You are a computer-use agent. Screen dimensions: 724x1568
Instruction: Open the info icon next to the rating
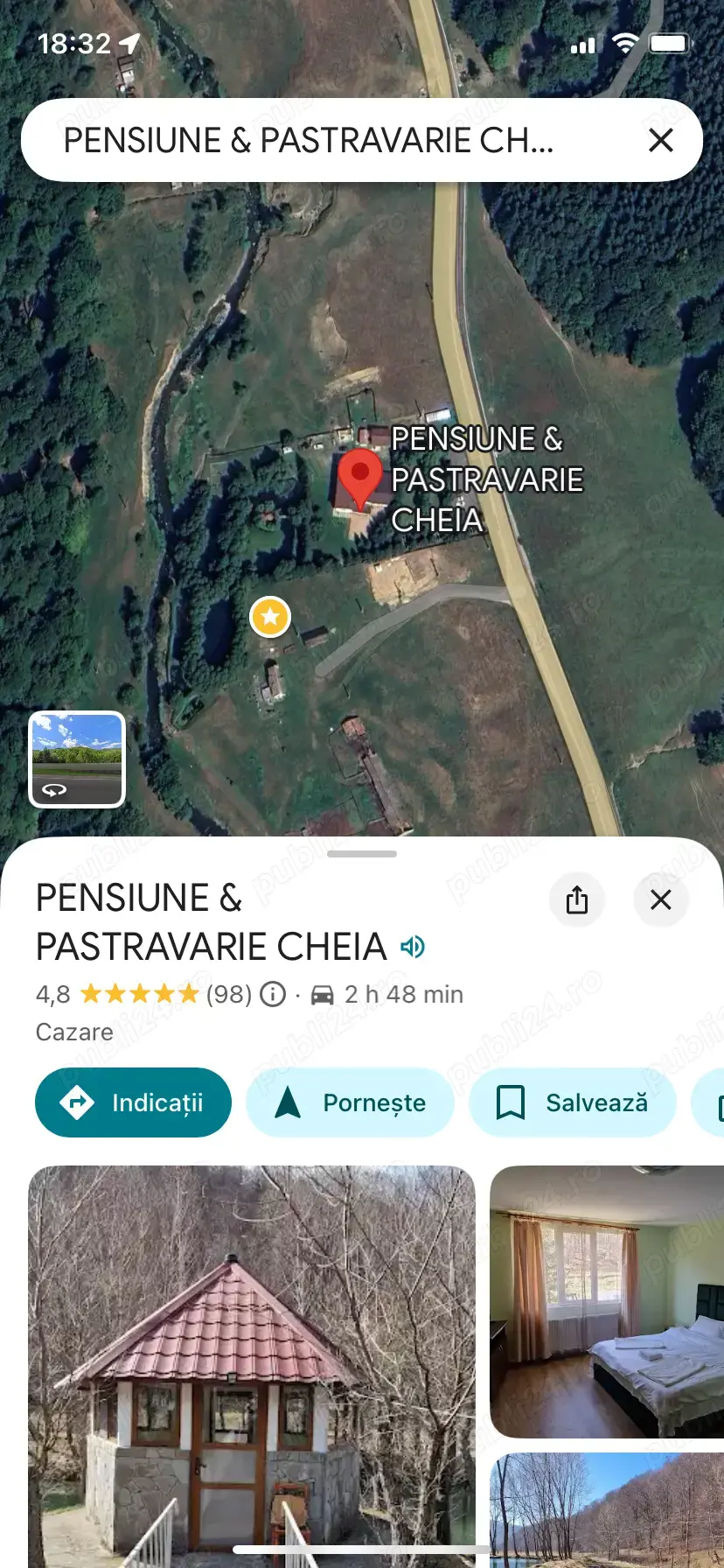point(272,994)
